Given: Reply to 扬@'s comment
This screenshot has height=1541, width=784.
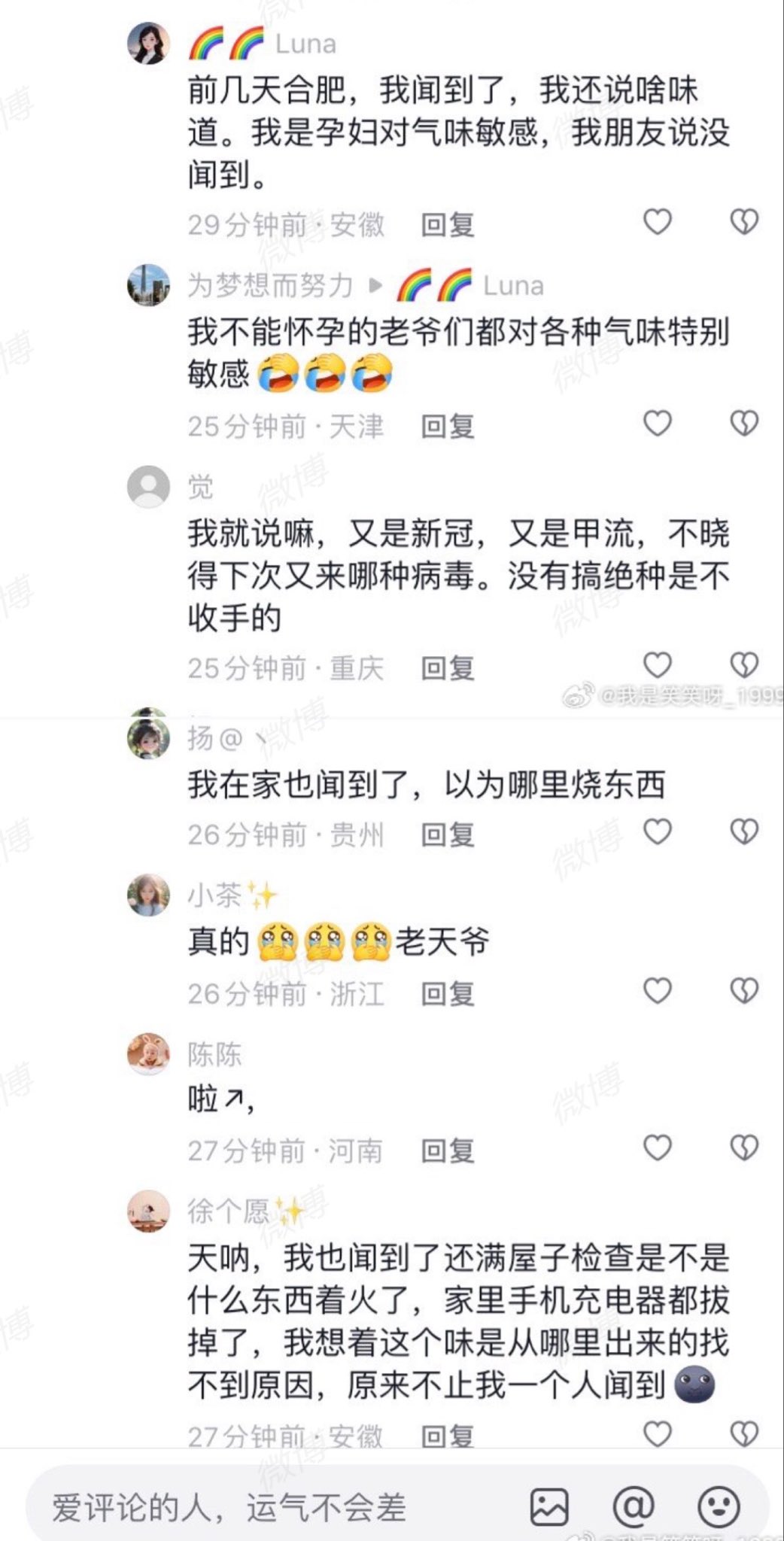Looking at the screenshot, I should [447, 834].
